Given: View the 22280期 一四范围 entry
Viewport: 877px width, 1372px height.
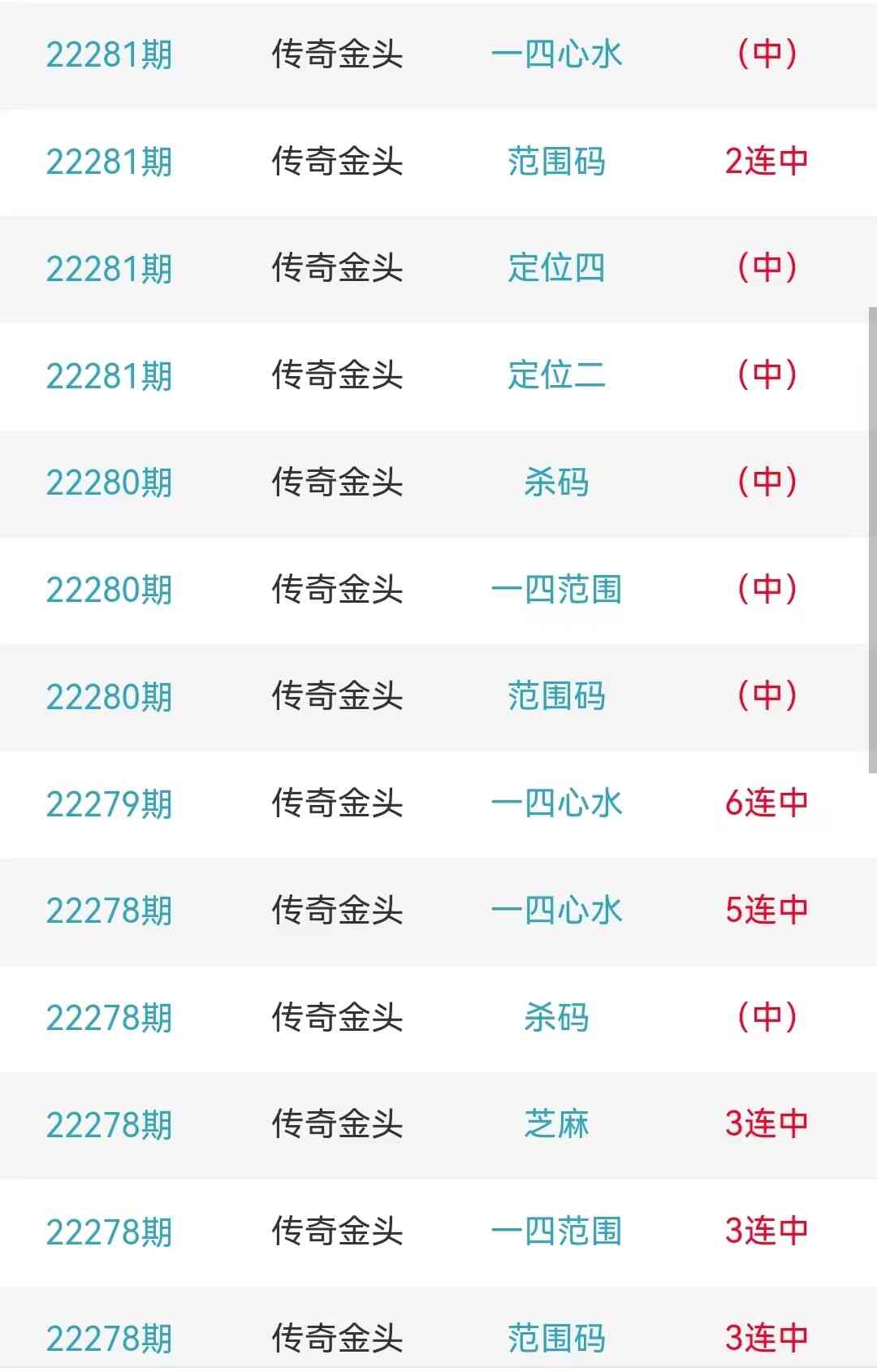Looking at the screenshot, I should (x=556, y=590).
